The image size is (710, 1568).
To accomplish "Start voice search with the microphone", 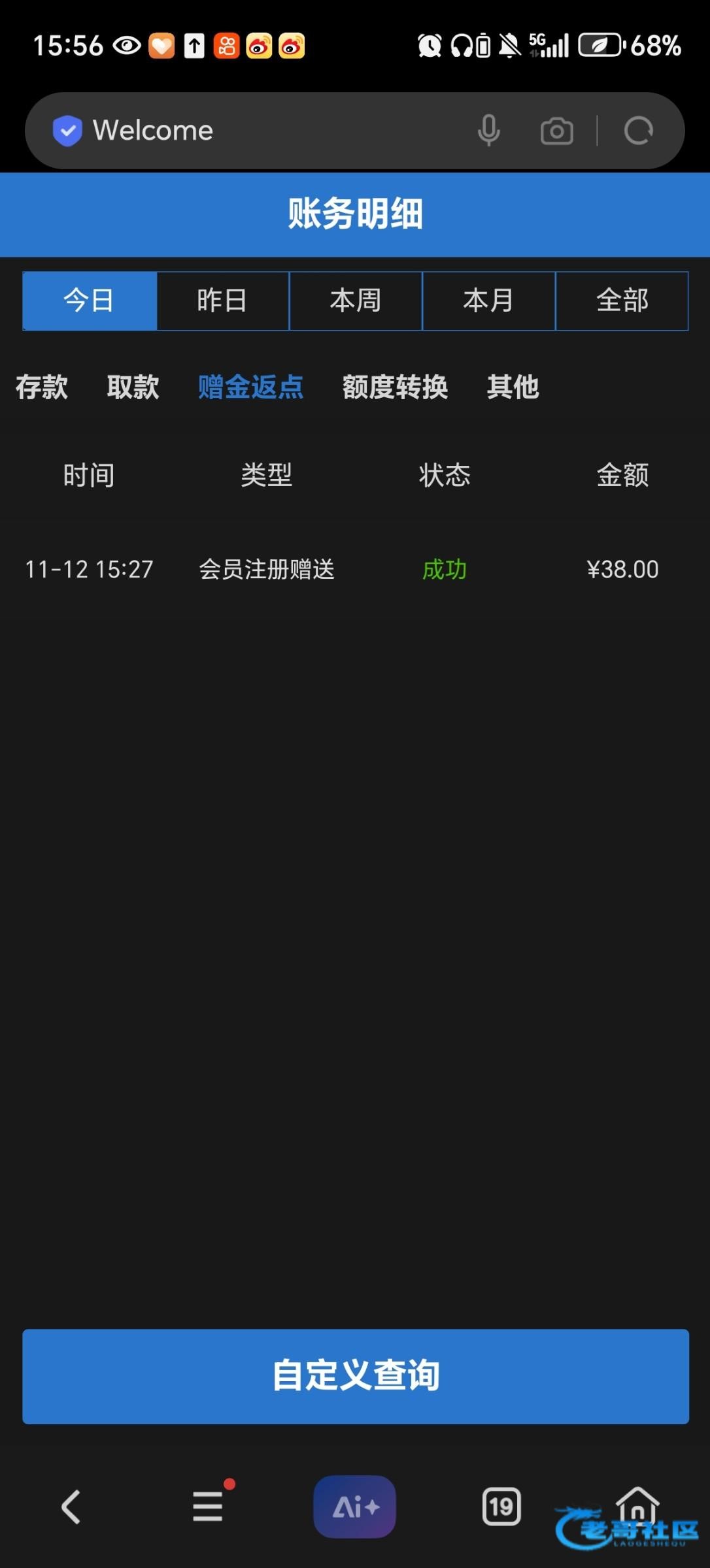I will point(488,131).
